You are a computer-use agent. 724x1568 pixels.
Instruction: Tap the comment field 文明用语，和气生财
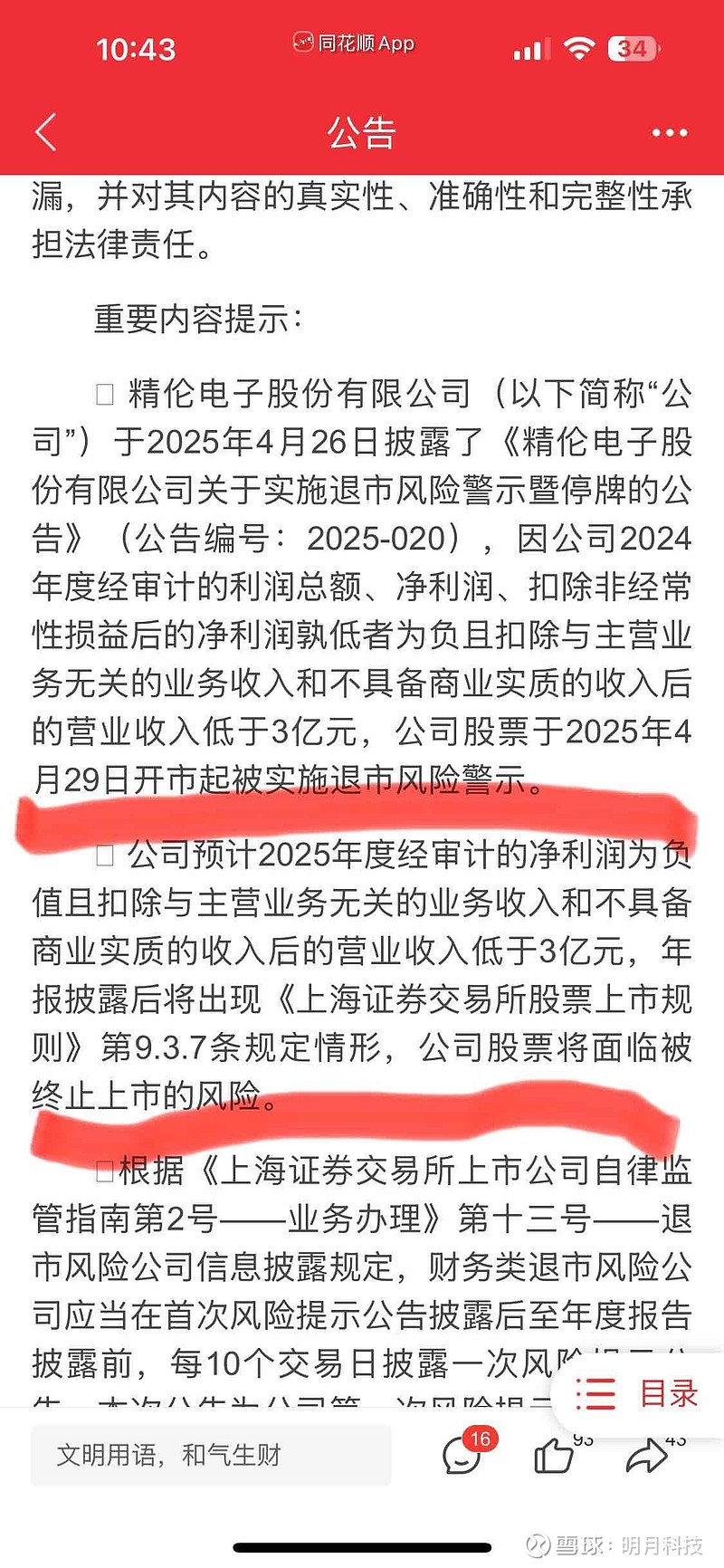point(217,1456)
